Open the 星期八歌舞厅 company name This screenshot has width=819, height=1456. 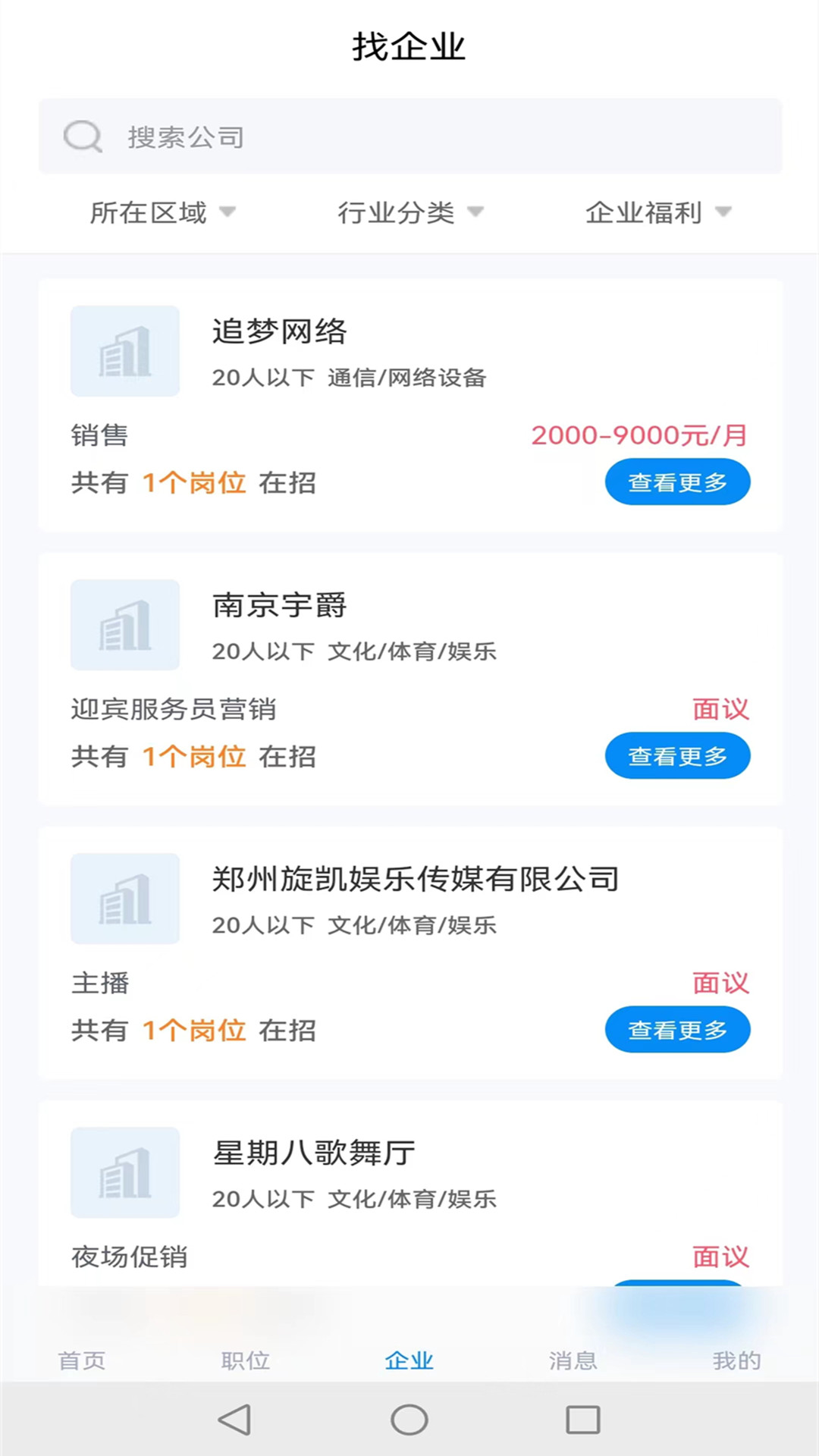pyautogui.click(x=313, y=1152)
